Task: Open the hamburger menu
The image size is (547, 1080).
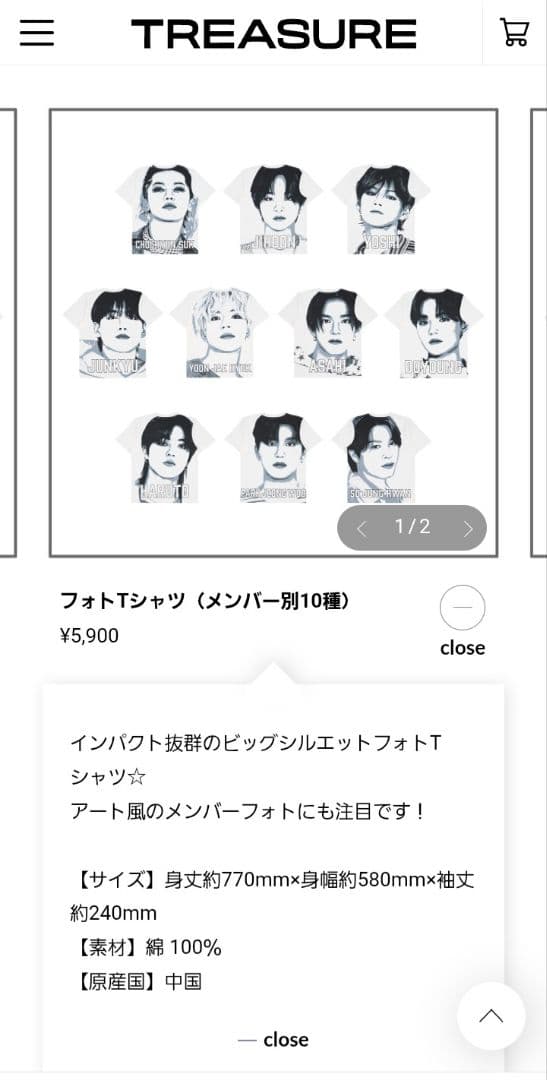Action: pyautogui.click(x=37, y=32)
